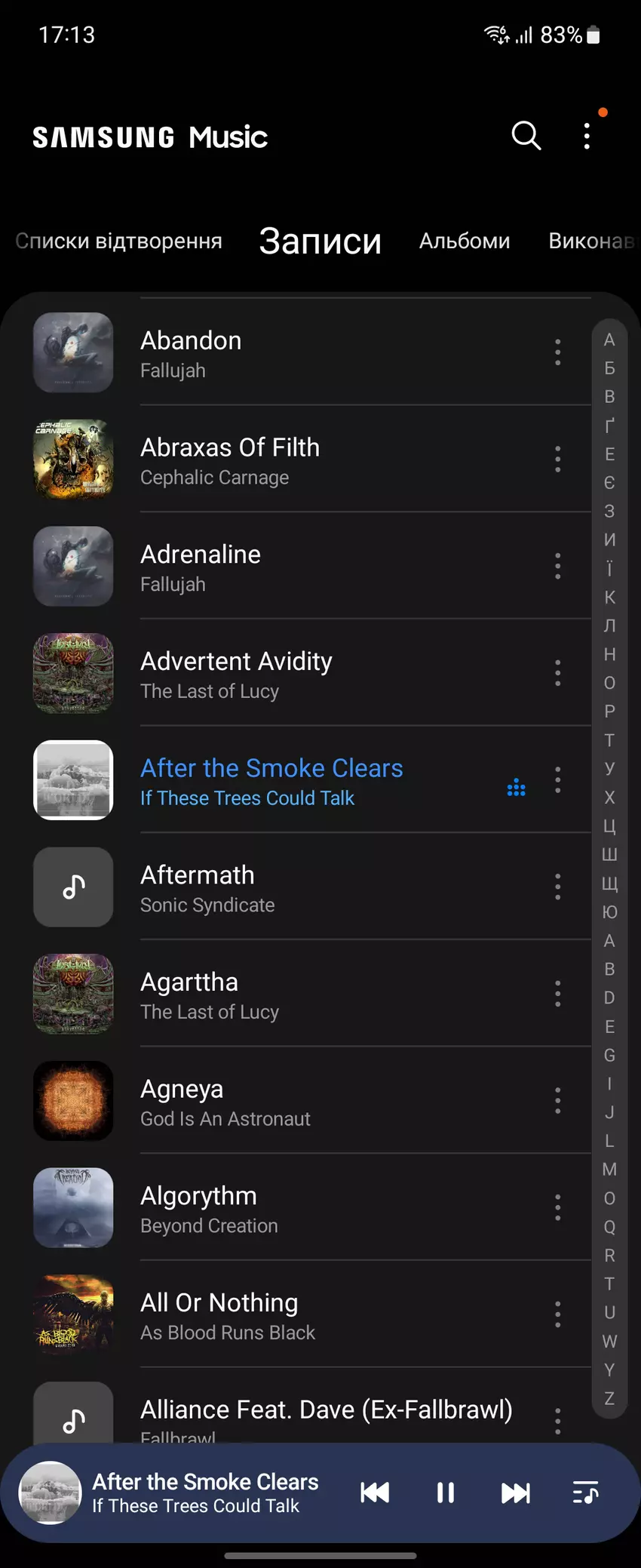Screen dimensions: 641x1568
Task: Open the top-right overflow menu
Action: [587, 137]
